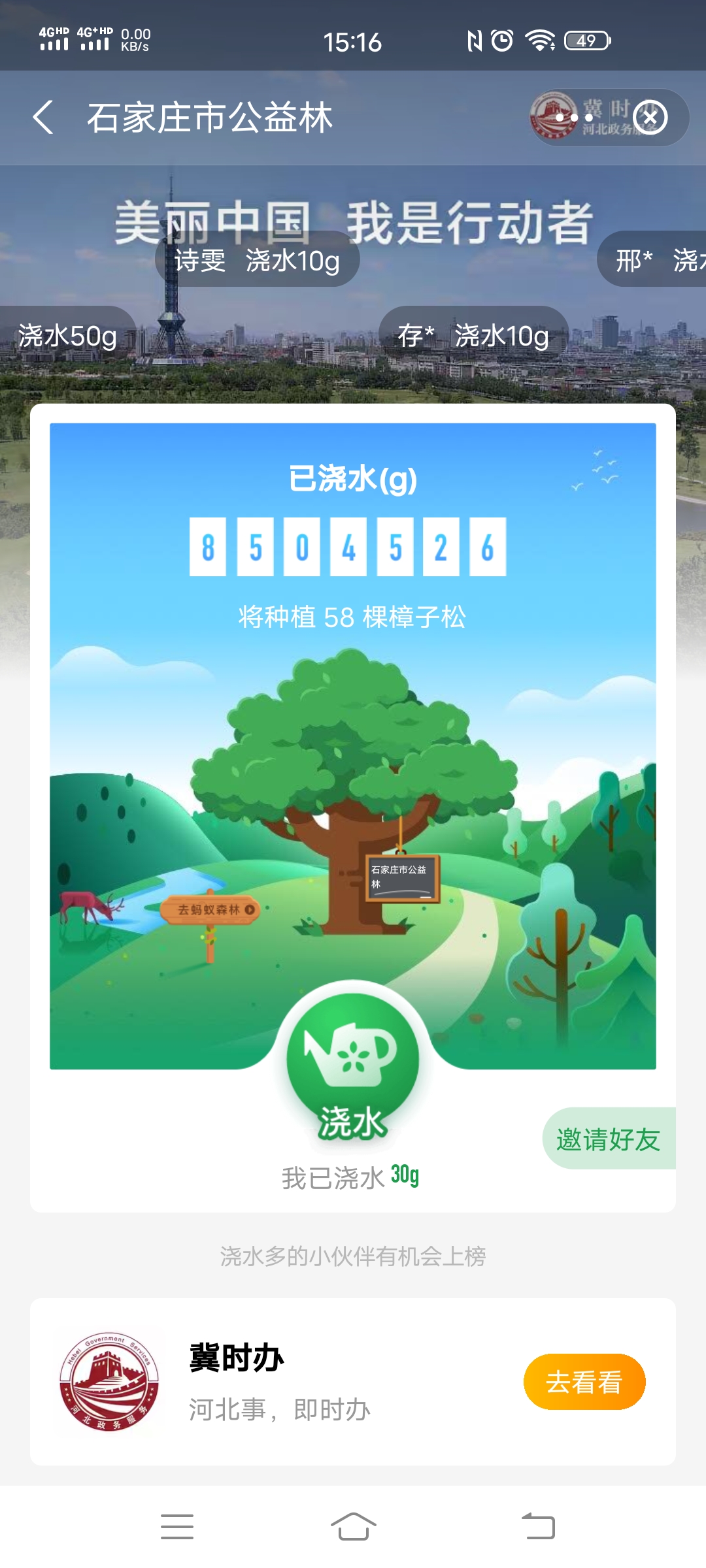
Task: Open system recent apps menu
Action: (x=176, y=1527)
